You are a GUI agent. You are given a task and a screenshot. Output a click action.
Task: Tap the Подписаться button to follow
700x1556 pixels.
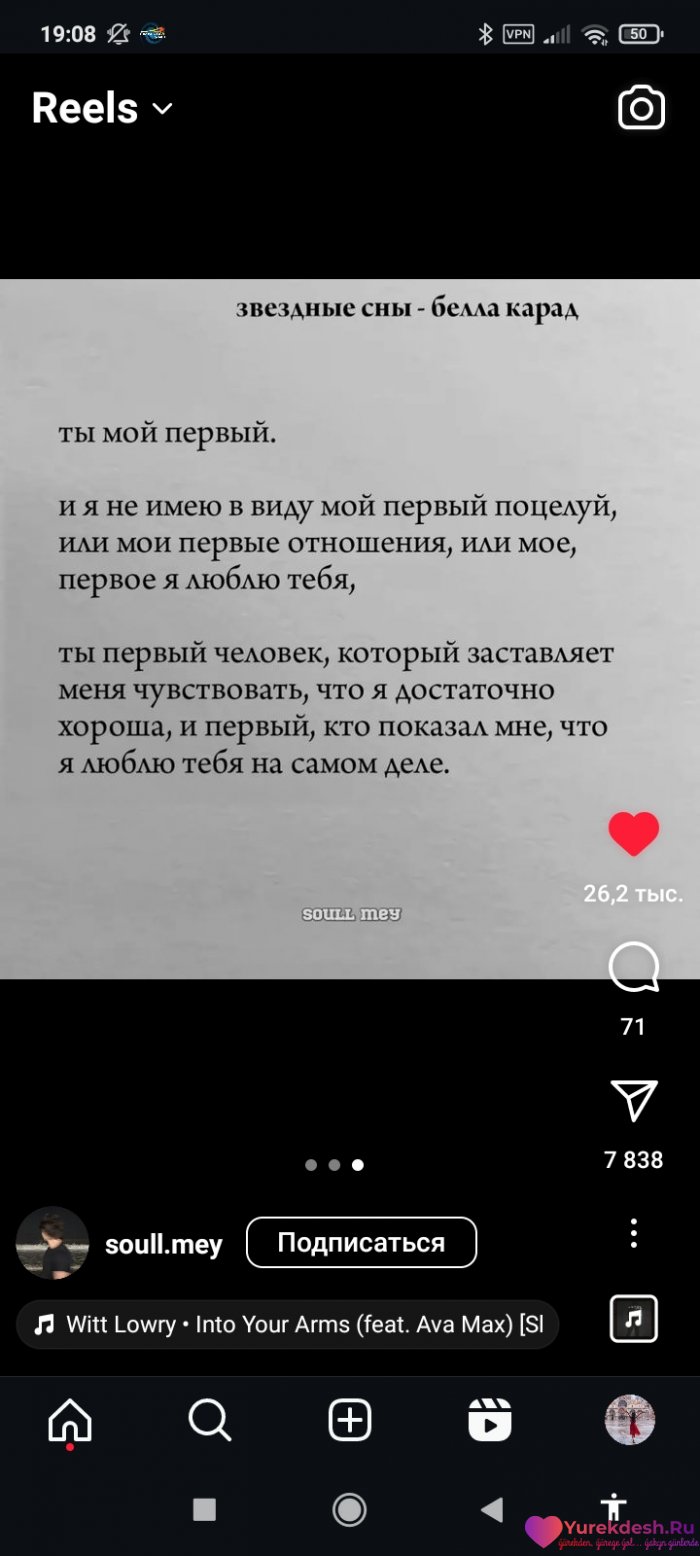click(x=361, y=1243)
